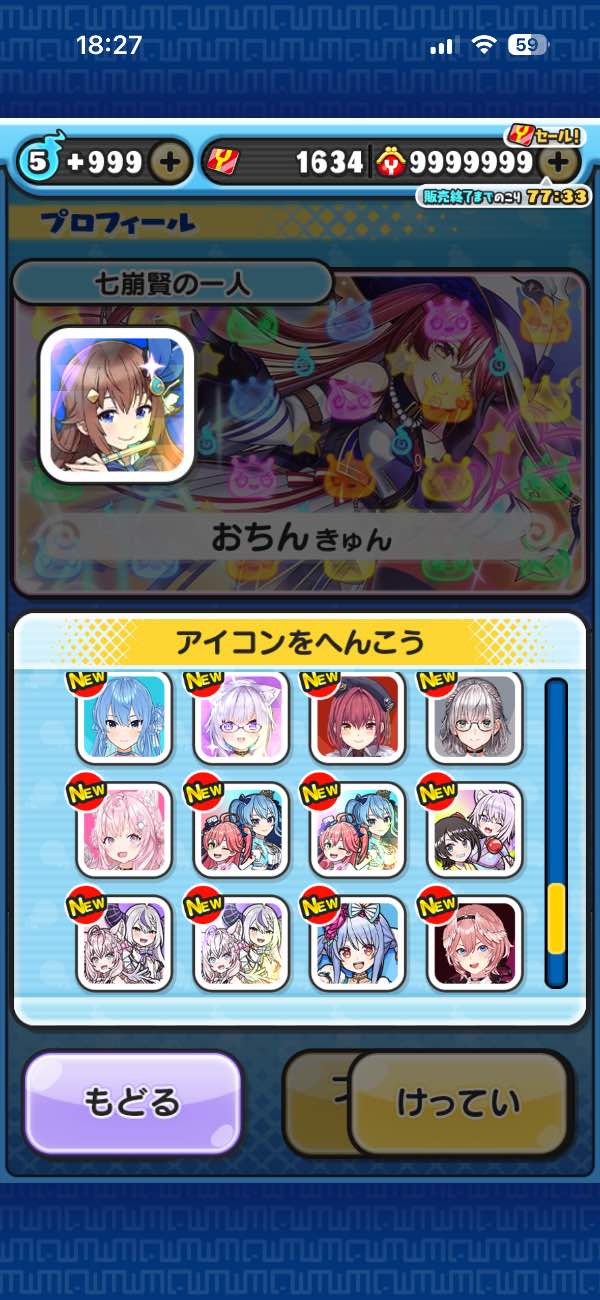Select the black-haired and purple-haired duo icon
The height and width of the screenshot is (1300, 600).
pyautogui.click(x=474, y=830)
